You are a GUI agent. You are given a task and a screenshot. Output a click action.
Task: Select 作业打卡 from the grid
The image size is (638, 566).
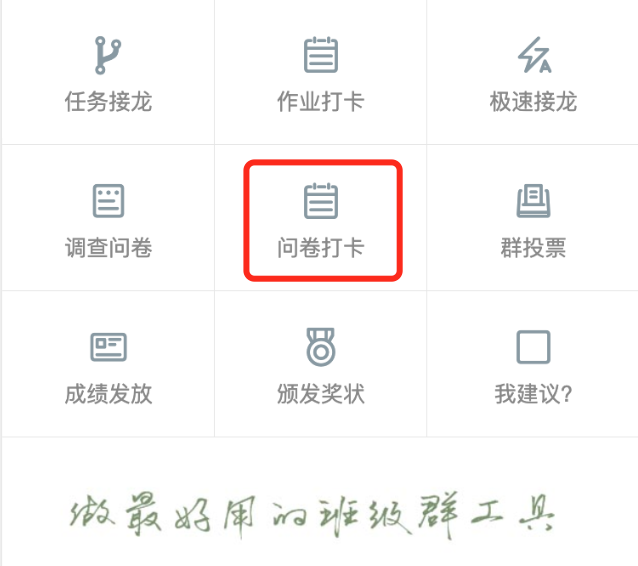tap(320, 72)
